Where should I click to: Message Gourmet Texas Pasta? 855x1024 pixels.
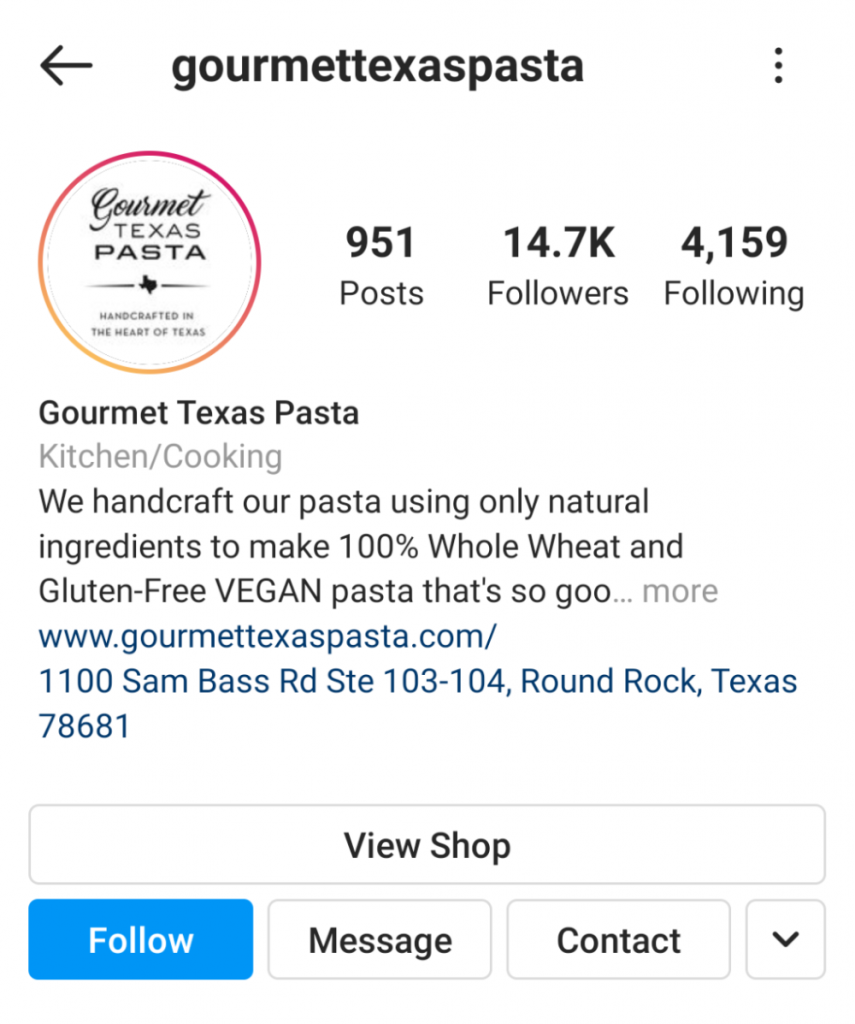click(x=380, y=939)
